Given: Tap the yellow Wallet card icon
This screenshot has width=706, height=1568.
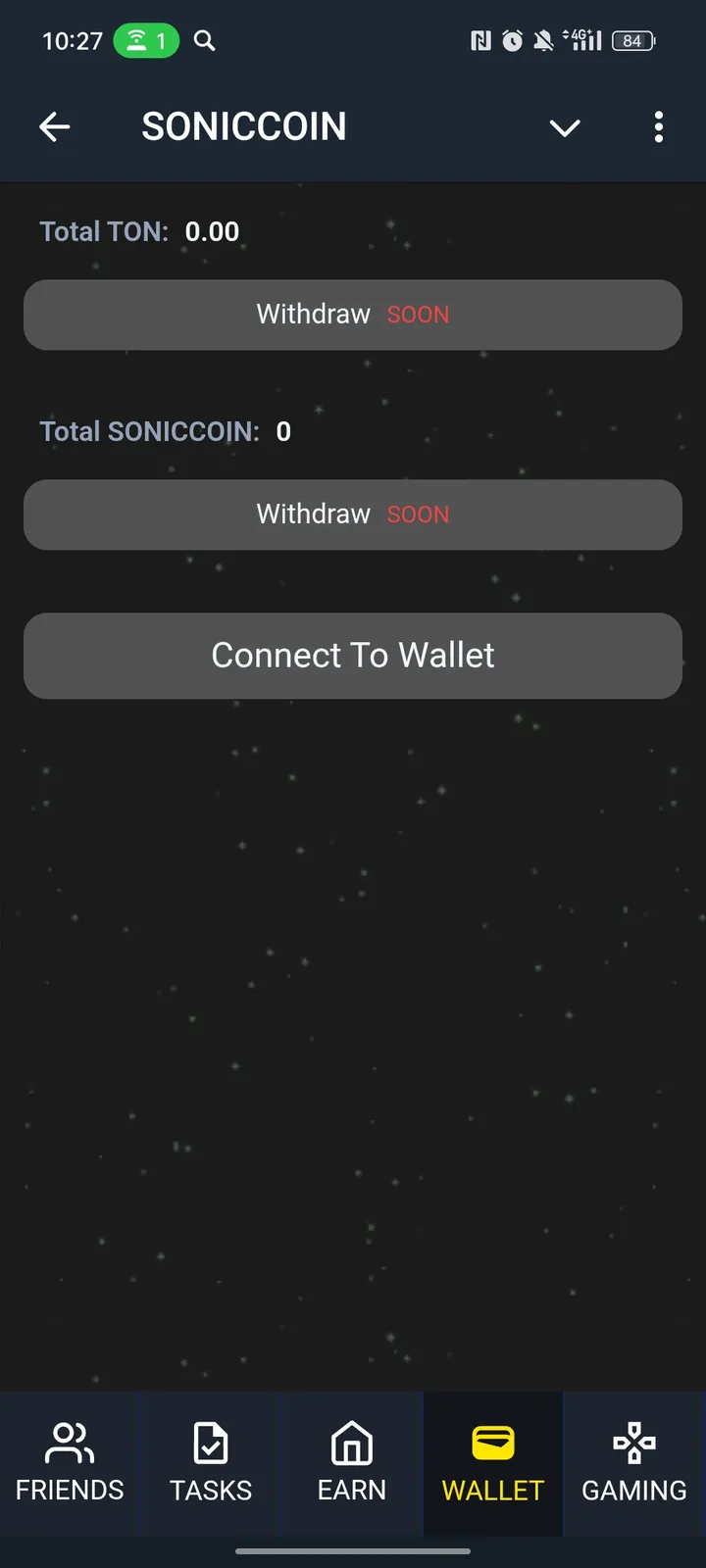Looking at the screenshot, I should pyautogui.click(x=492, y=1443).
